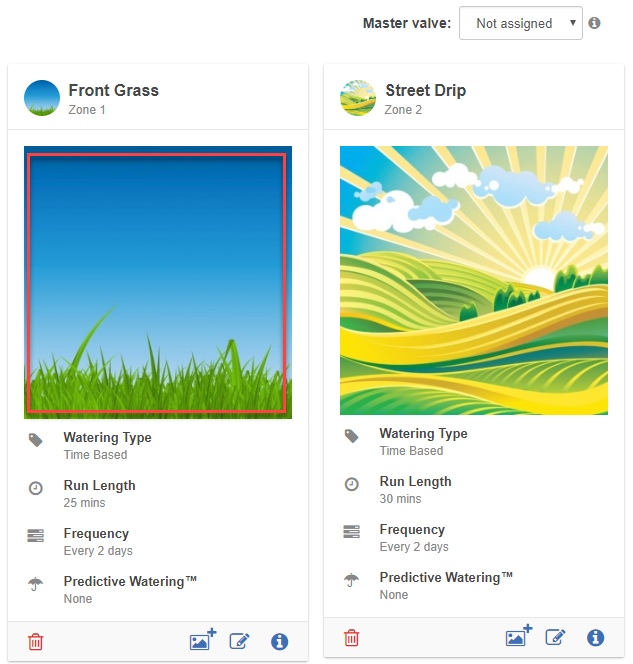The image size is (633, 664).
Task: Add a photo to Front Grass
Action: pos(202,641)
